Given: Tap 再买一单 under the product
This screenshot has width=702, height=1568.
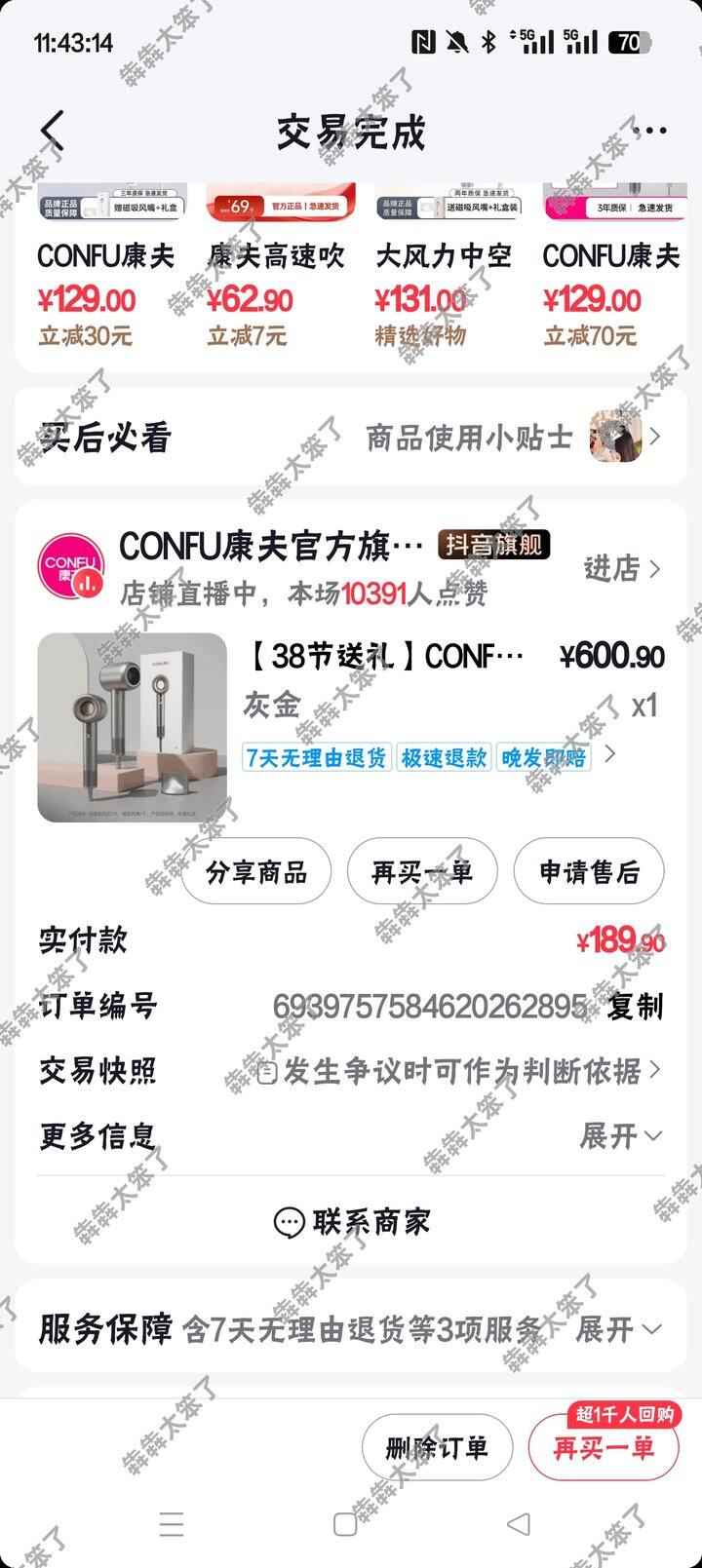Looking at the screenshot, I should [x=422, y=871].
